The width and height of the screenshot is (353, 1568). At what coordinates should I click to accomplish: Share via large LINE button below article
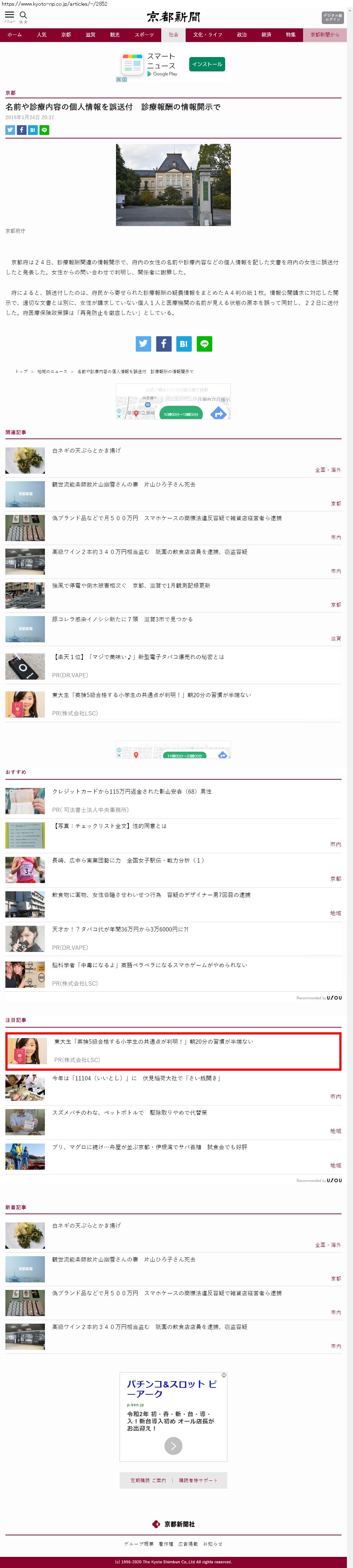[x=204, y=343]
